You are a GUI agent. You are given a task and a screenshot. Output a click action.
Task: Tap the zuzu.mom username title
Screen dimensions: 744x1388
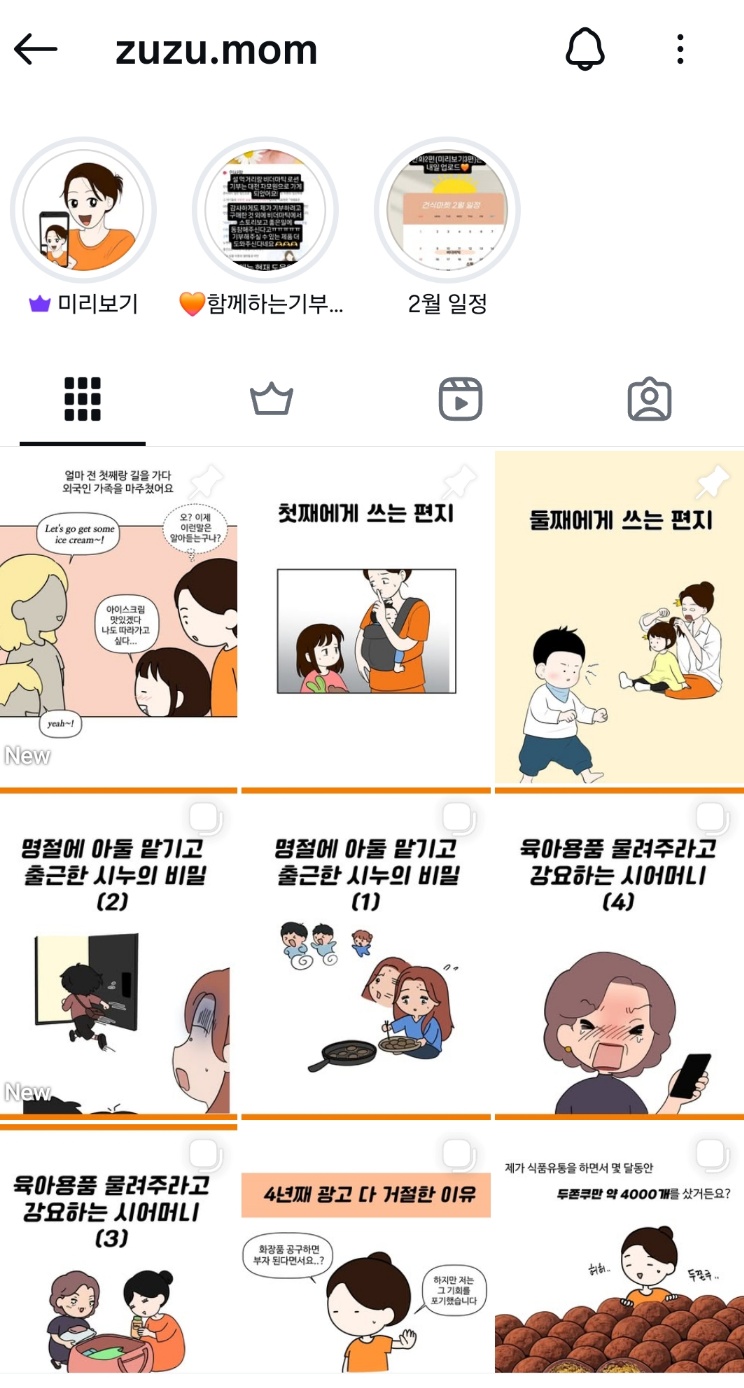point(215,49)
